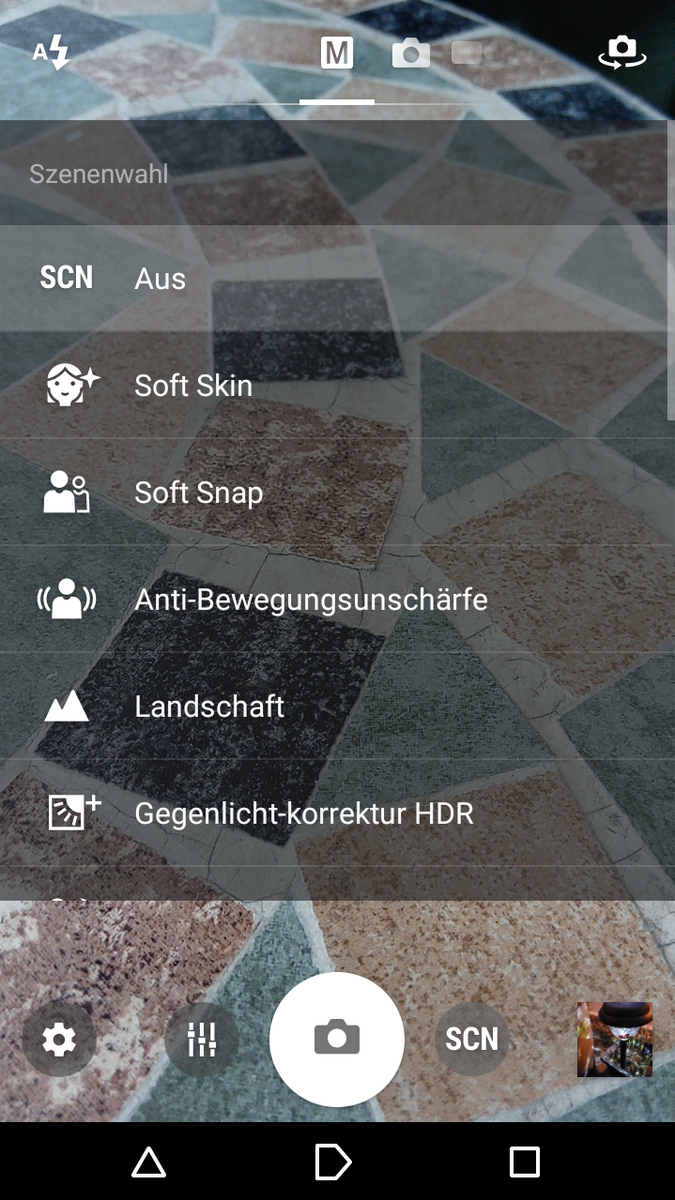
Task: Take a photo with the shutter button
Action: pyautogui.click(x=337, y=1039)
